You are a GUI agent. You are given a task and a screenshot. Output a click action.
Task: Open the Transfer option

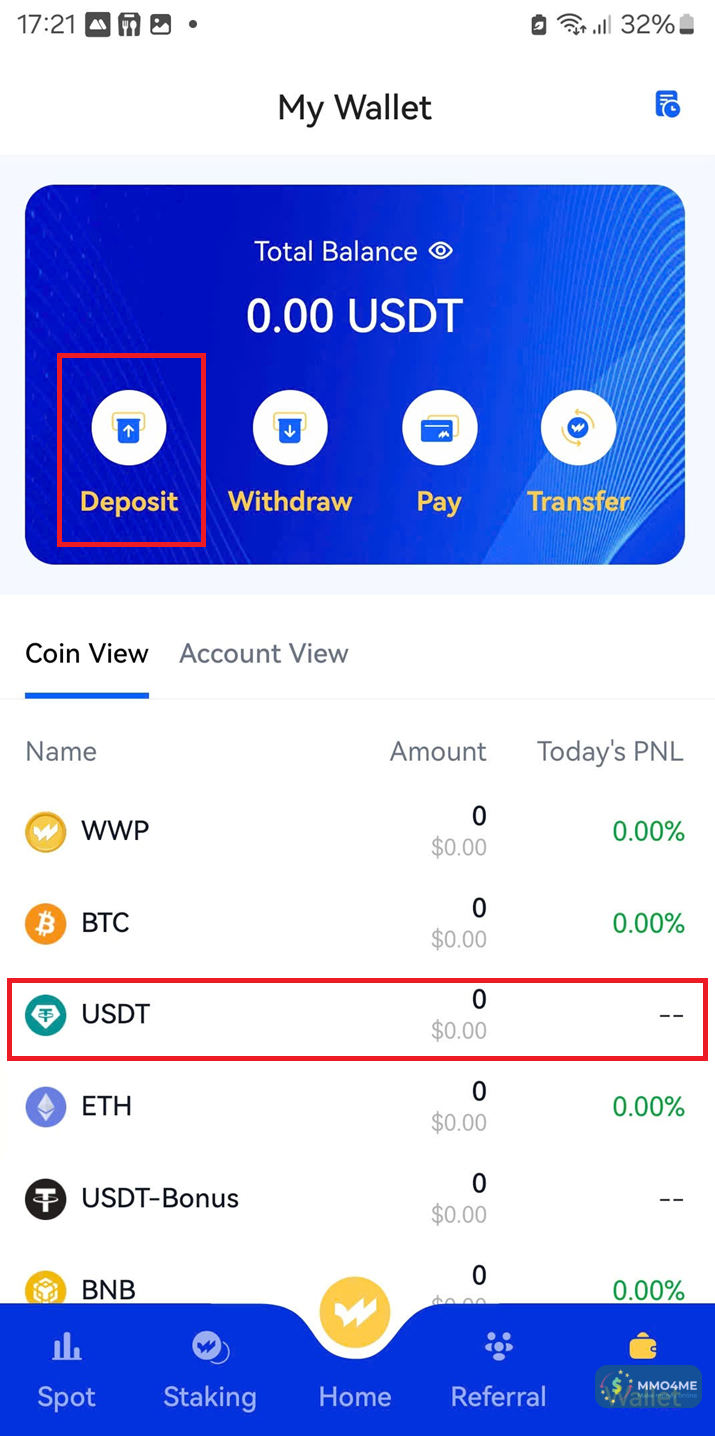[578, 451]
